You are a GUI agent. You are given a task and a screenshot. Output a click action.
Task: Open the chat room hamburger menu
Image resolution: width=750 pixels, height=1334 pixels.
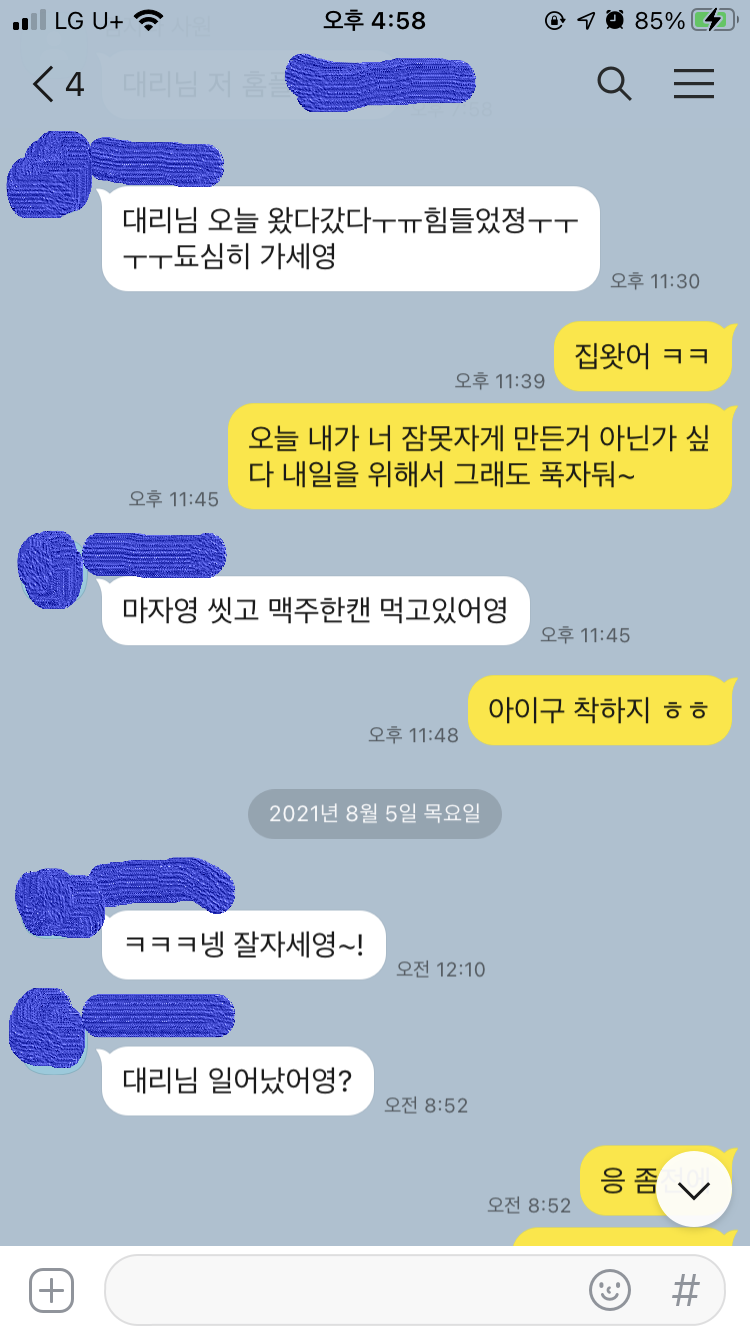pyautogui.click(x=693, y=85)
